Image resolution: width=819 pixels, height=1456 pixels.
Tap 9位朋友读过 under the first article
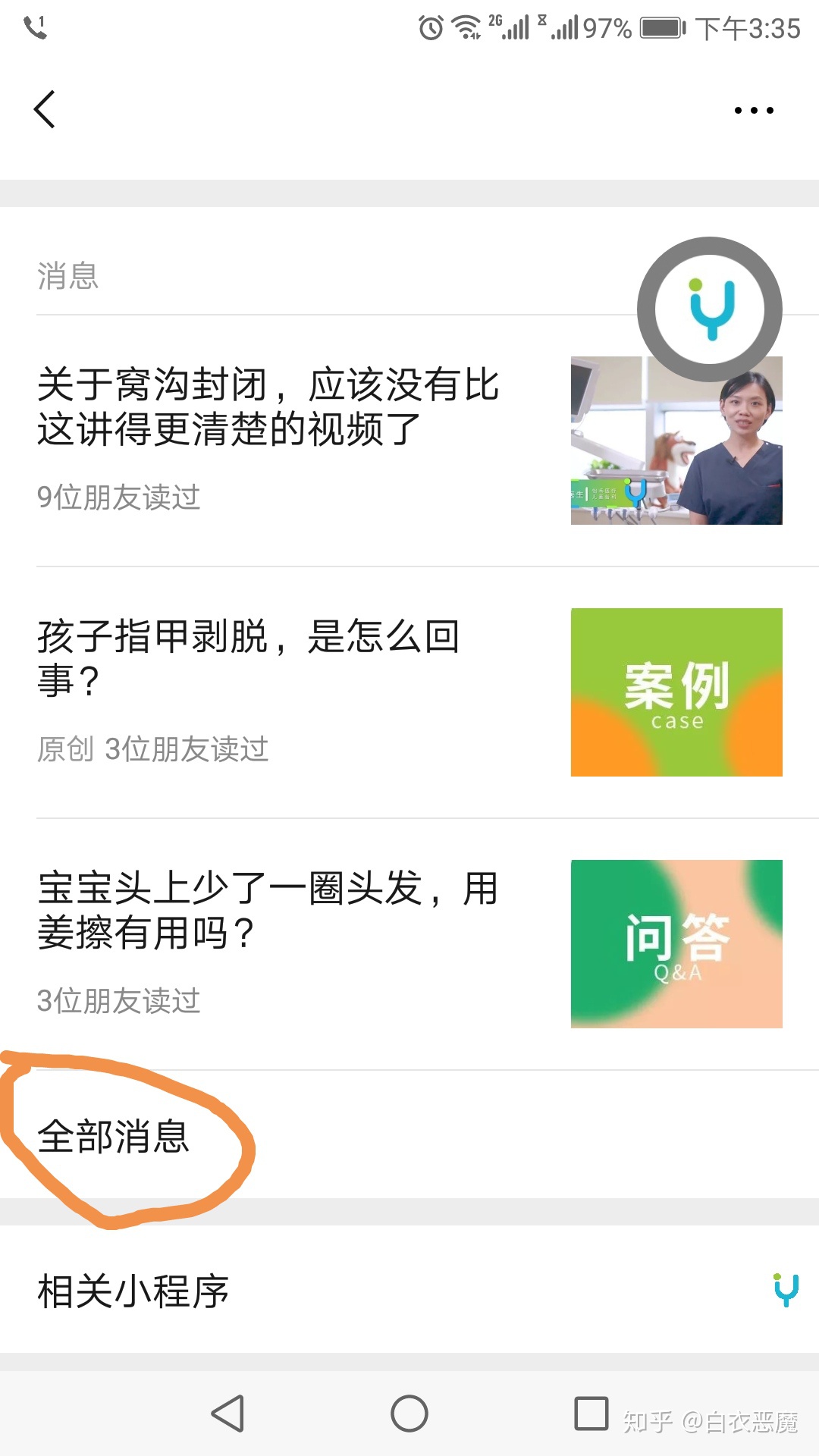click(119, 497)
